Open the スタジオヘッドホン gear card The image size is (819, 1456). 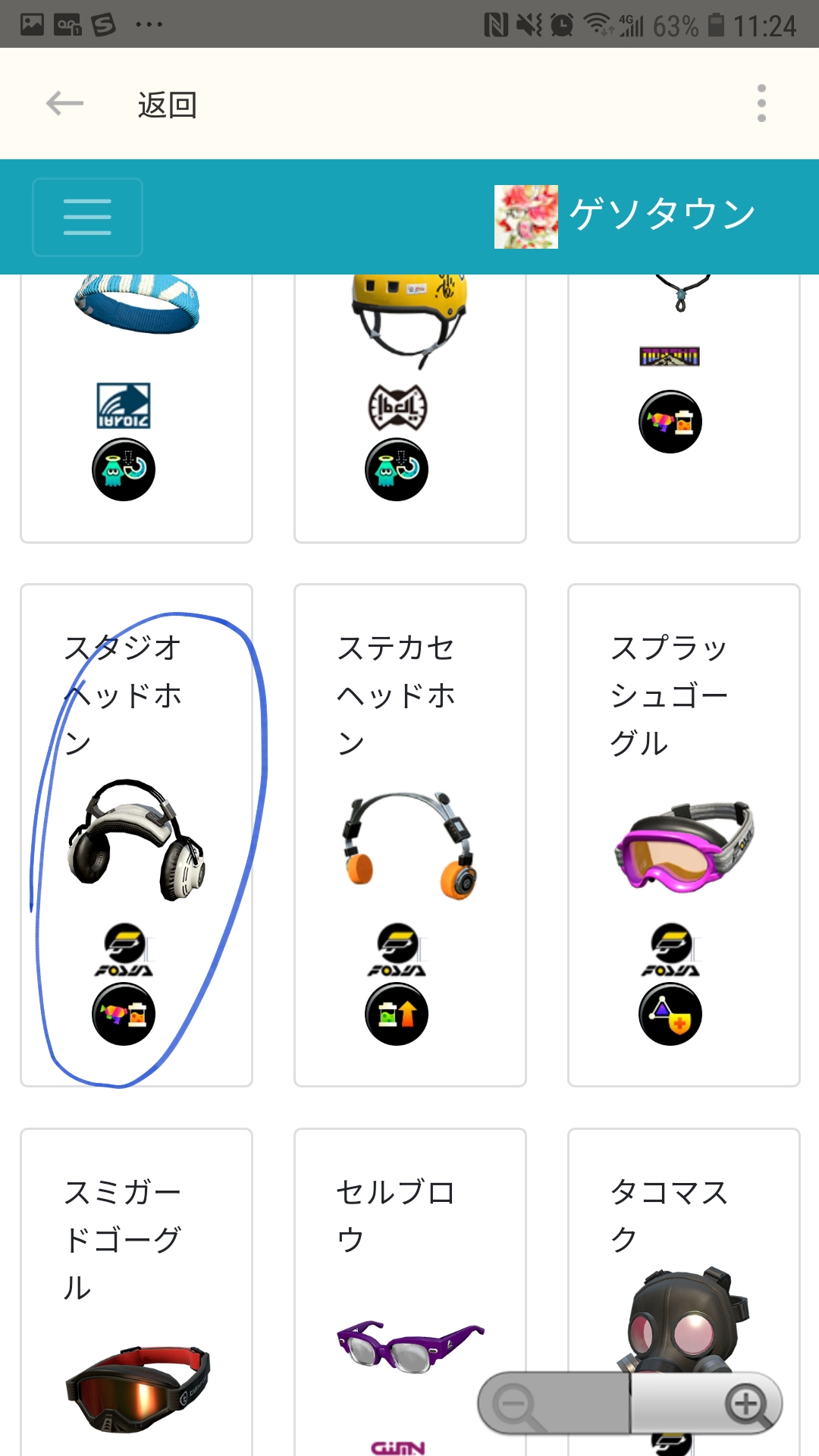(136, 835)
